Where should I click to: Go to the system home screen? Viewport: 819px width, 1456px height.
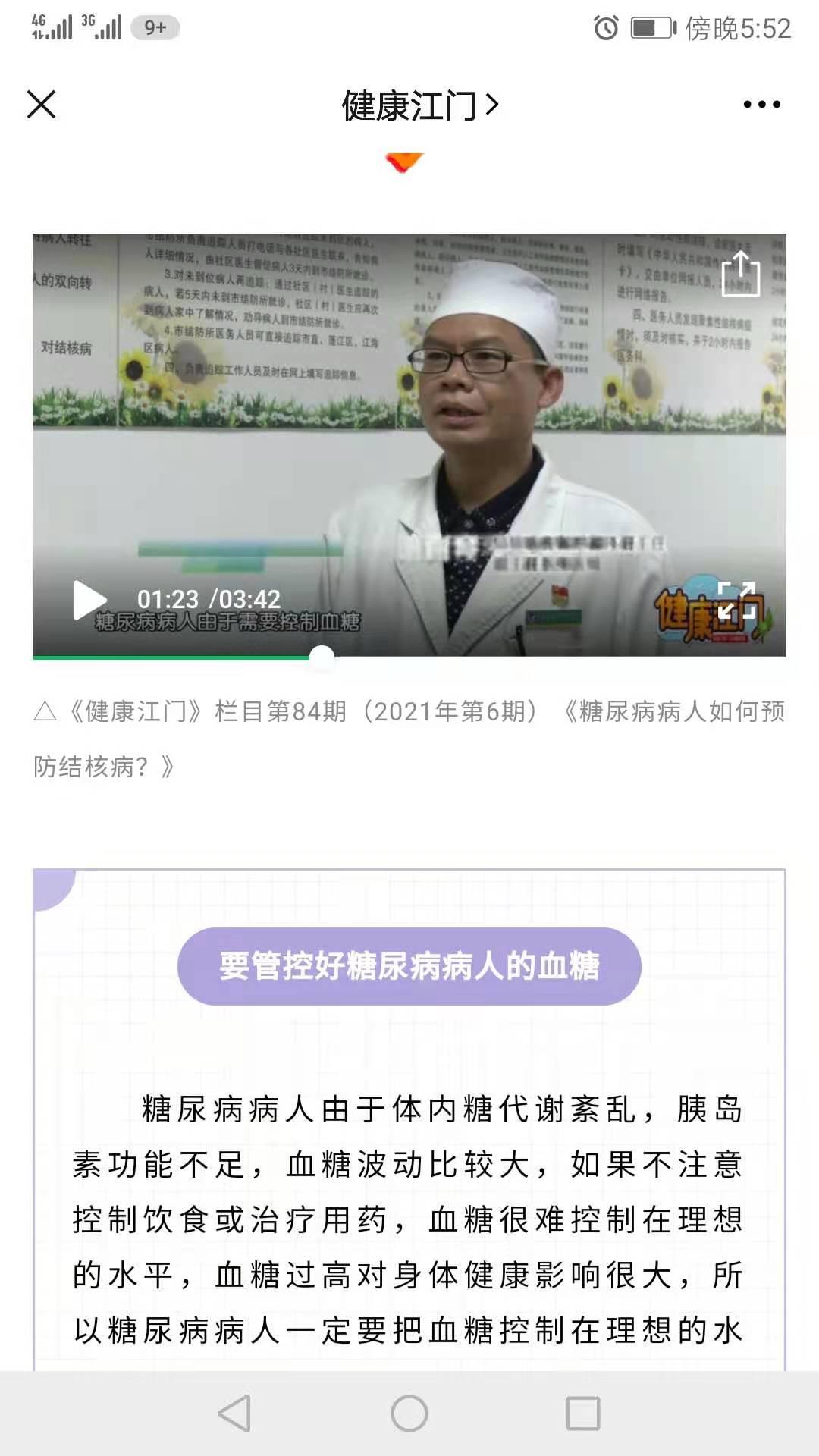(409, 1414)
